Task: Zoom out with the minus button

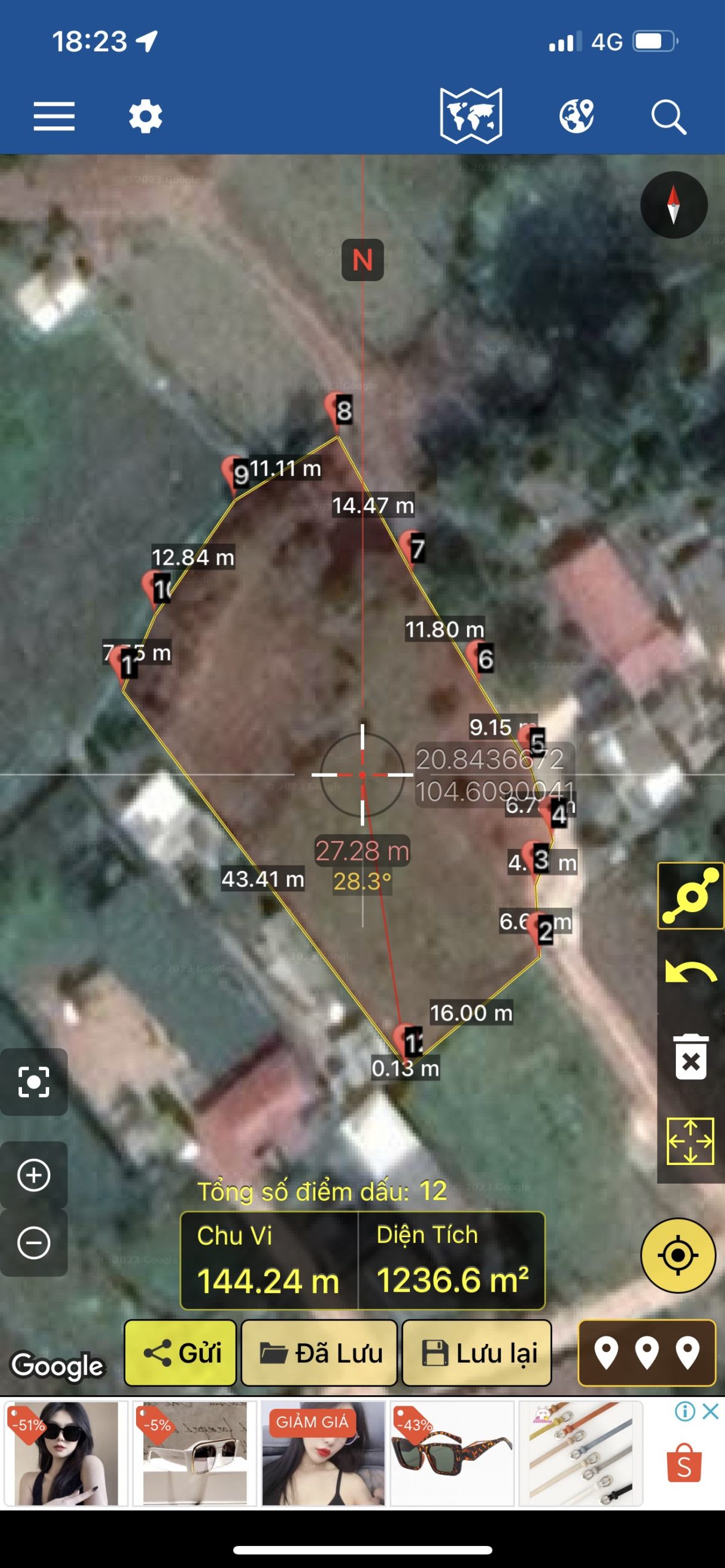Action: pyautogui.click(x=34, y=1243)
